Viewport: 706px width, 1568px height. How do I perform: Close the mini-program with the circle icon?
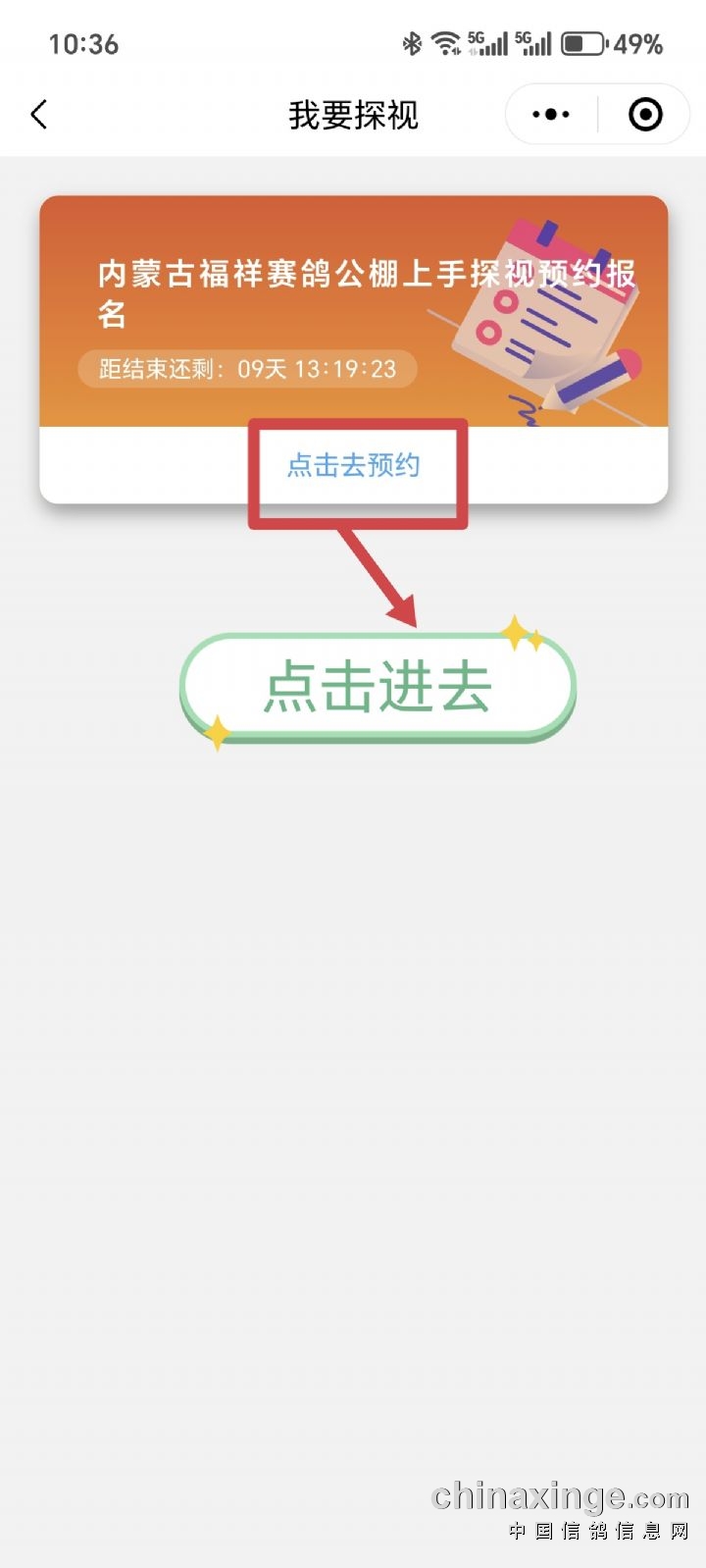[645, 115]
